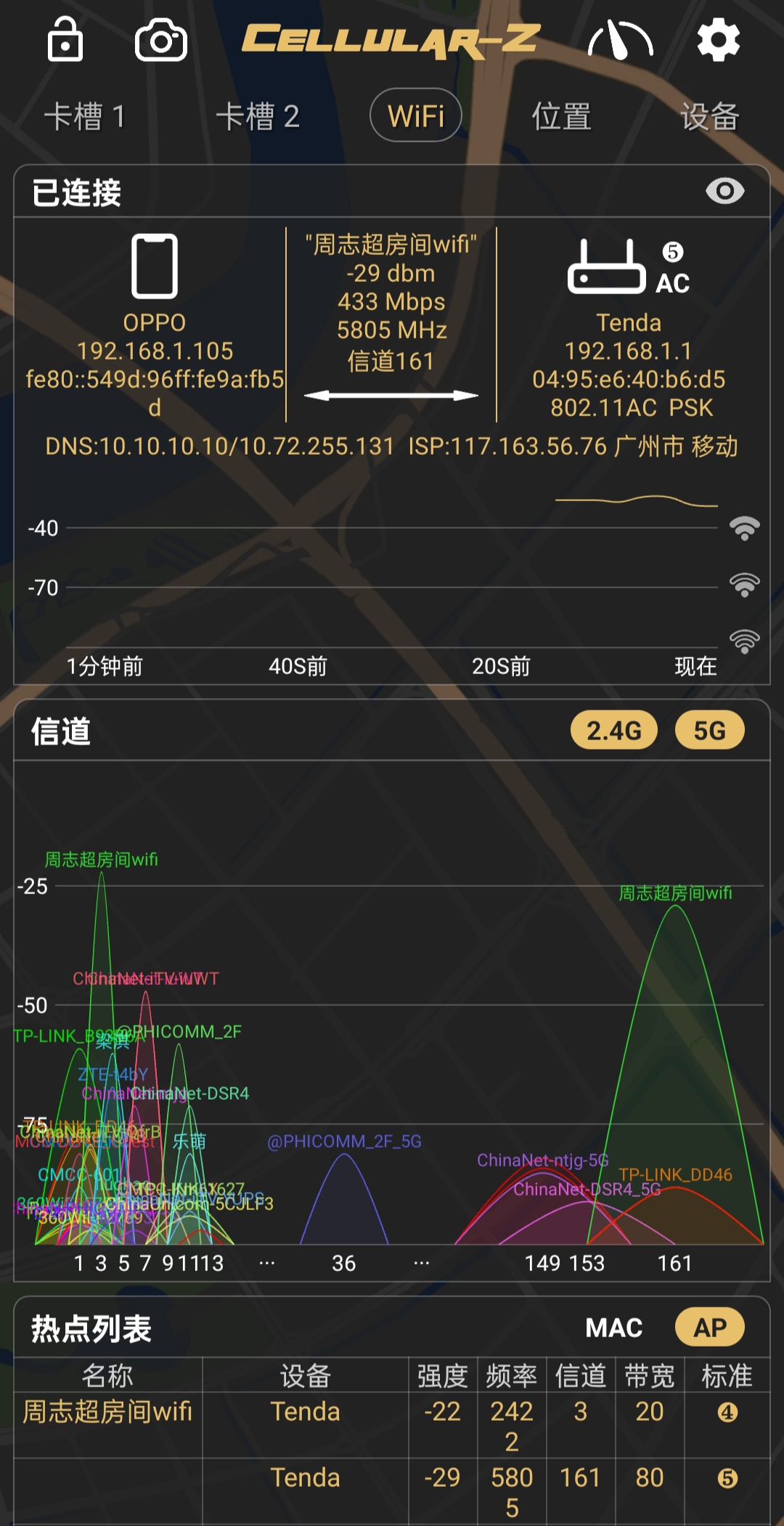Switch the hotspot list to MAC
This screenshot has height=1526, width=784.
[x=614, y=1328]
